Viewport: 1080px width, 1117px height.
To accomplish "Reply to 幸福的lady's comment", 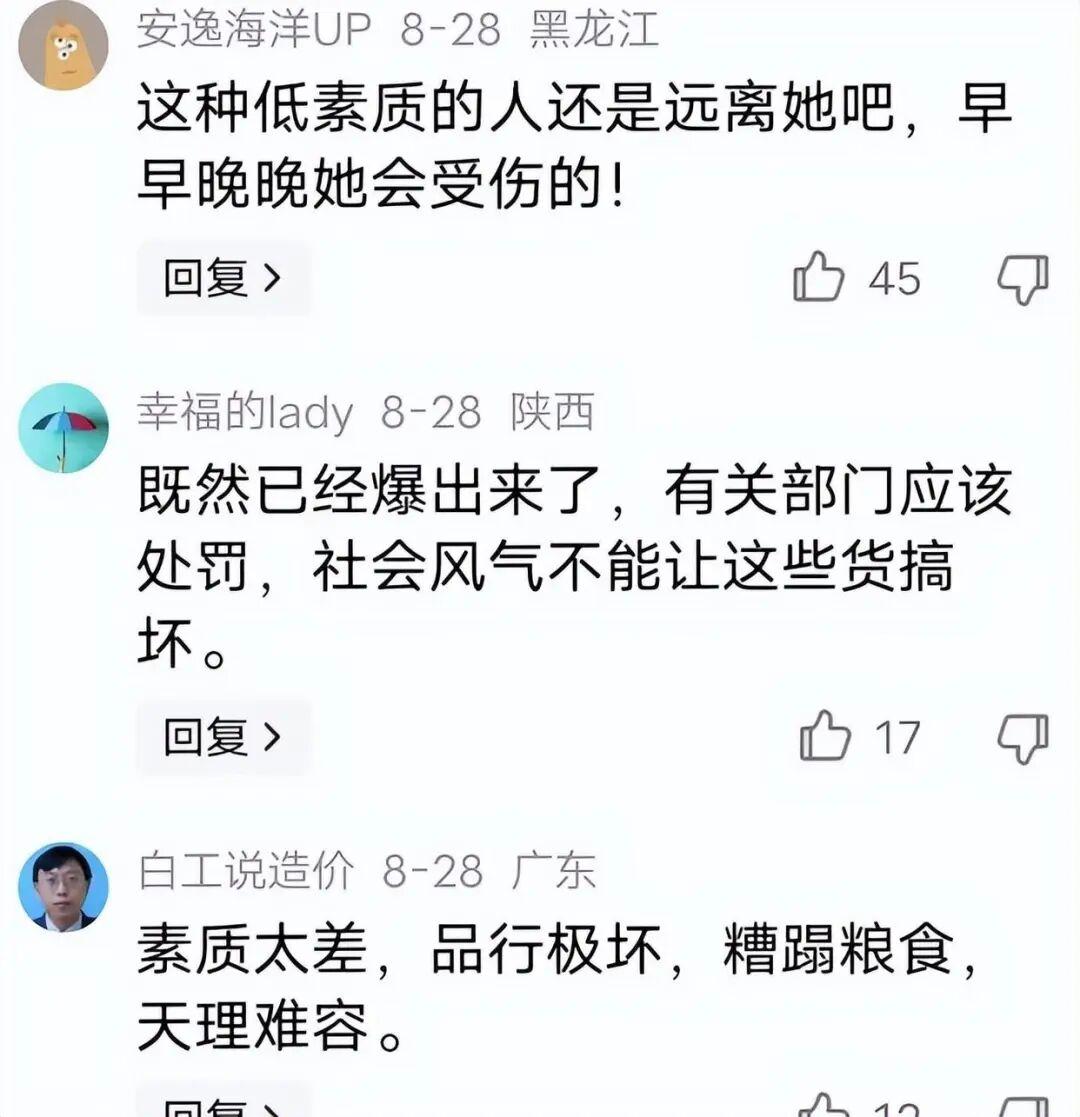I will click(x=223, y=738).
